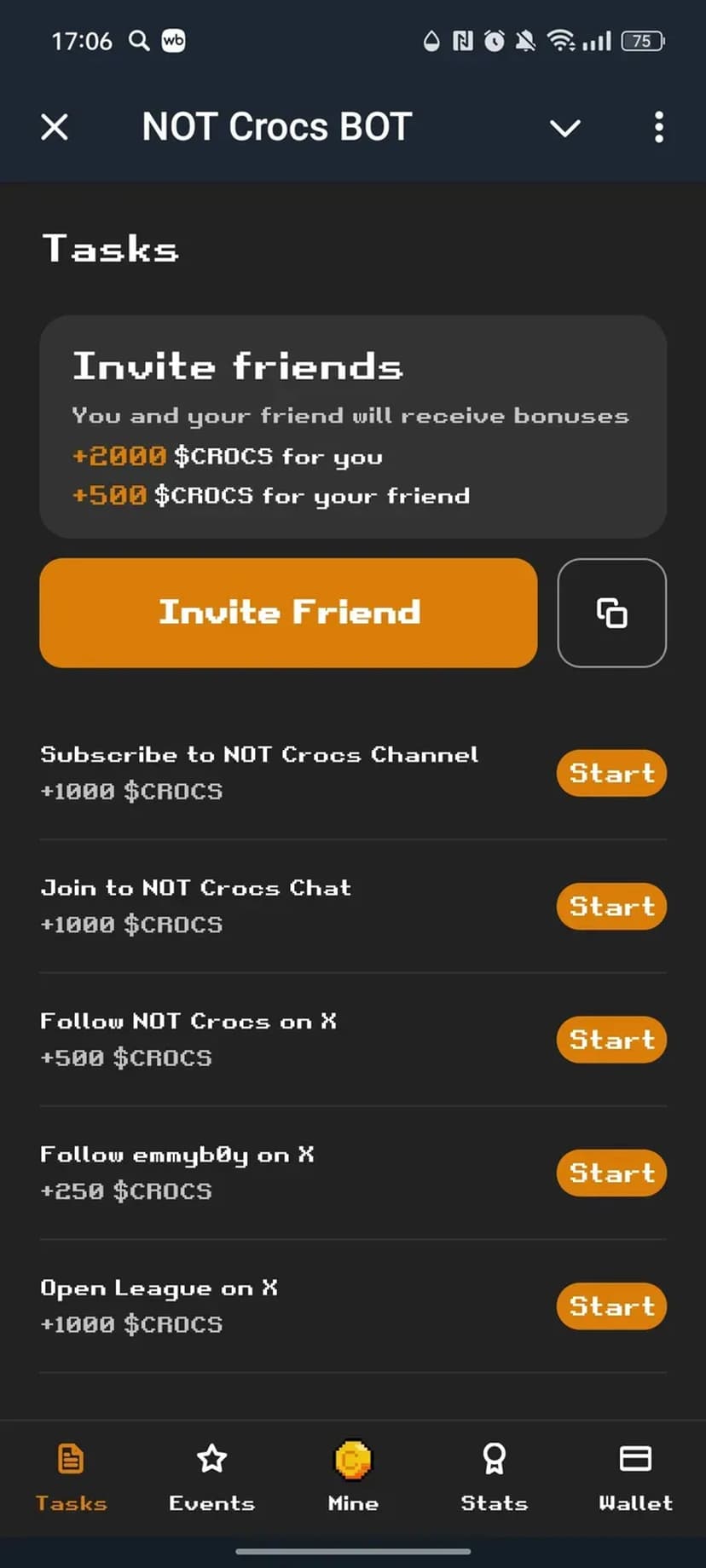Start the Join to NOT Crocs Chat task
The height and width of the screenshot is (1568, 706).
pyautogui.click(x=611, y=906)
